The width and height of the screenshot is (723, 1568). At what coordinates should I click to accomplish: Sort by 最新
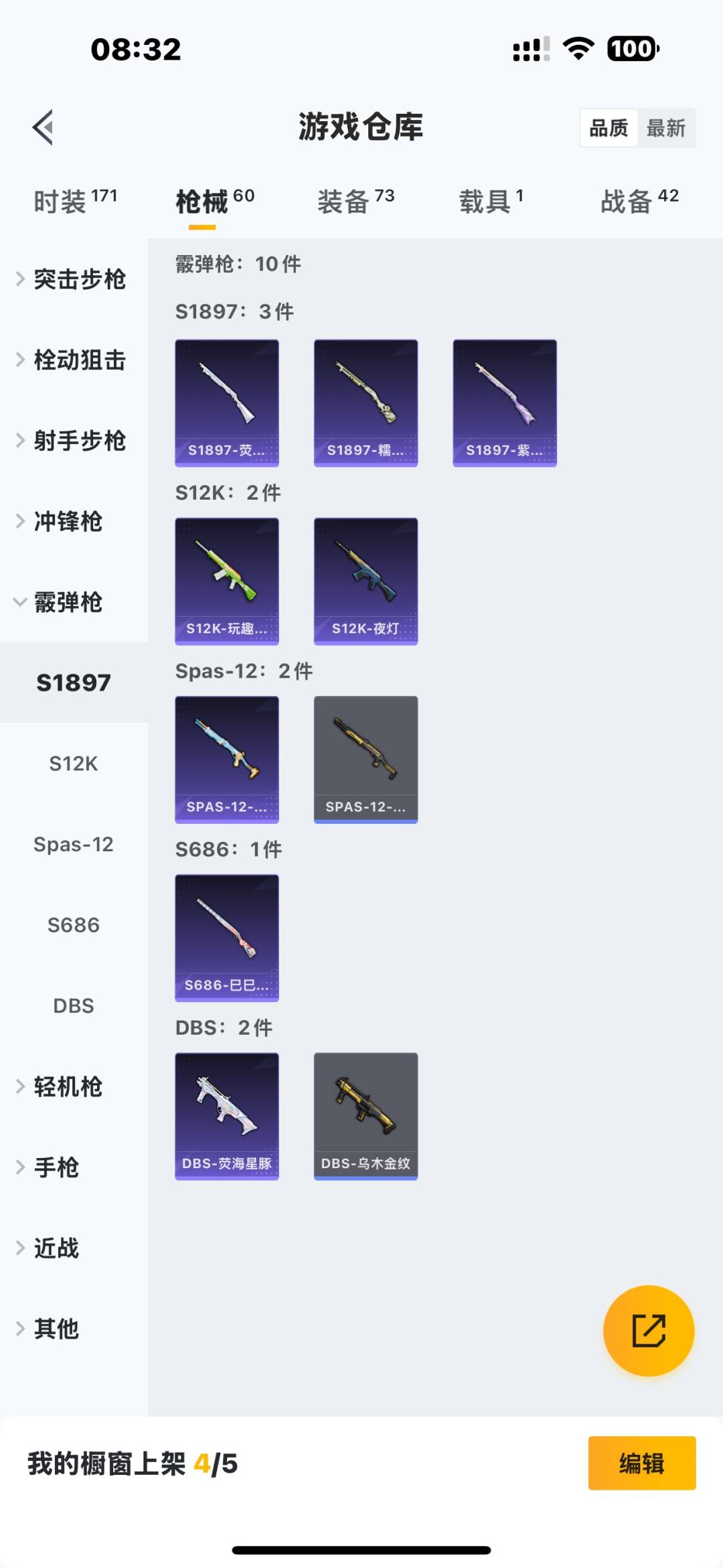click(x=665, y=128)
